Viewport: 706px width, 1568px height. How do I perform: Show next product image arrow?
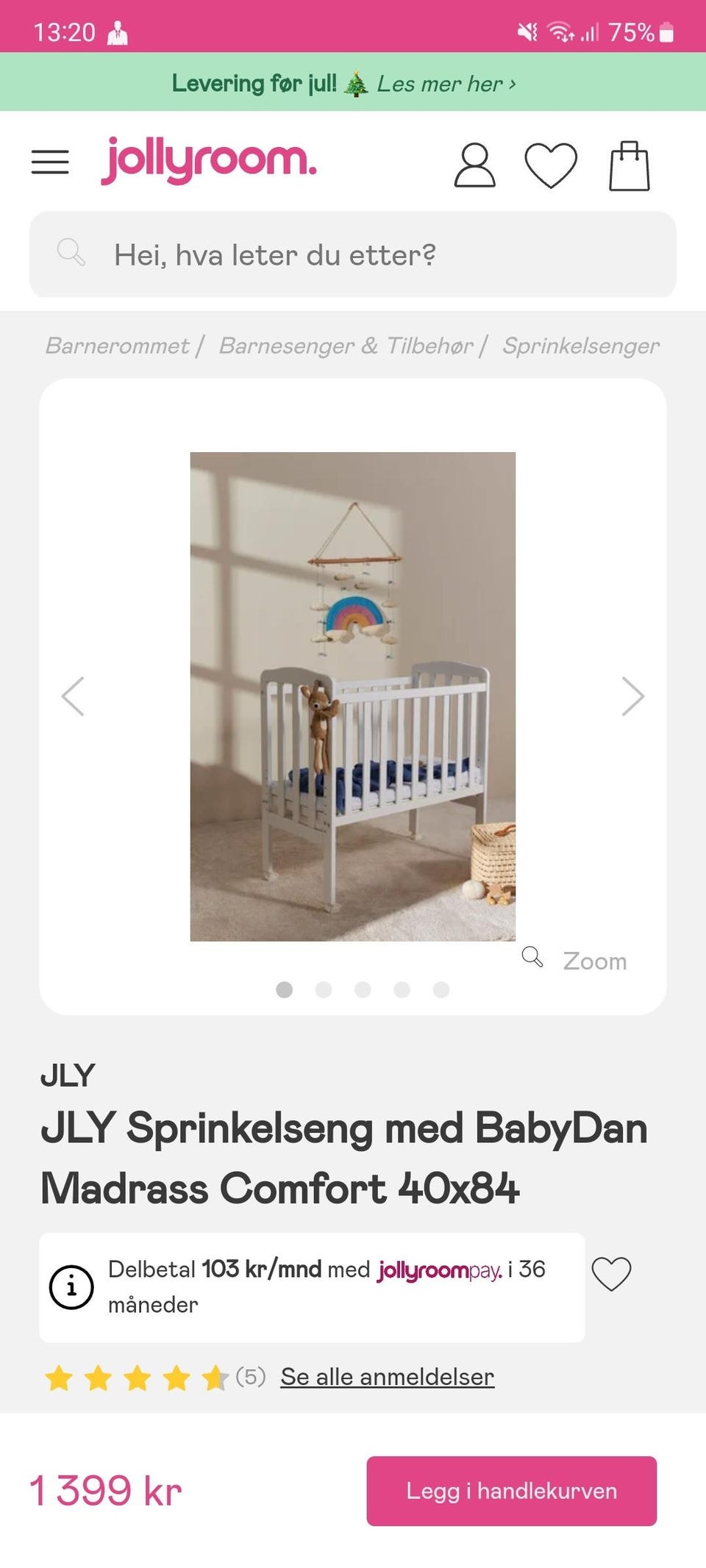click(x=632, y=696)
